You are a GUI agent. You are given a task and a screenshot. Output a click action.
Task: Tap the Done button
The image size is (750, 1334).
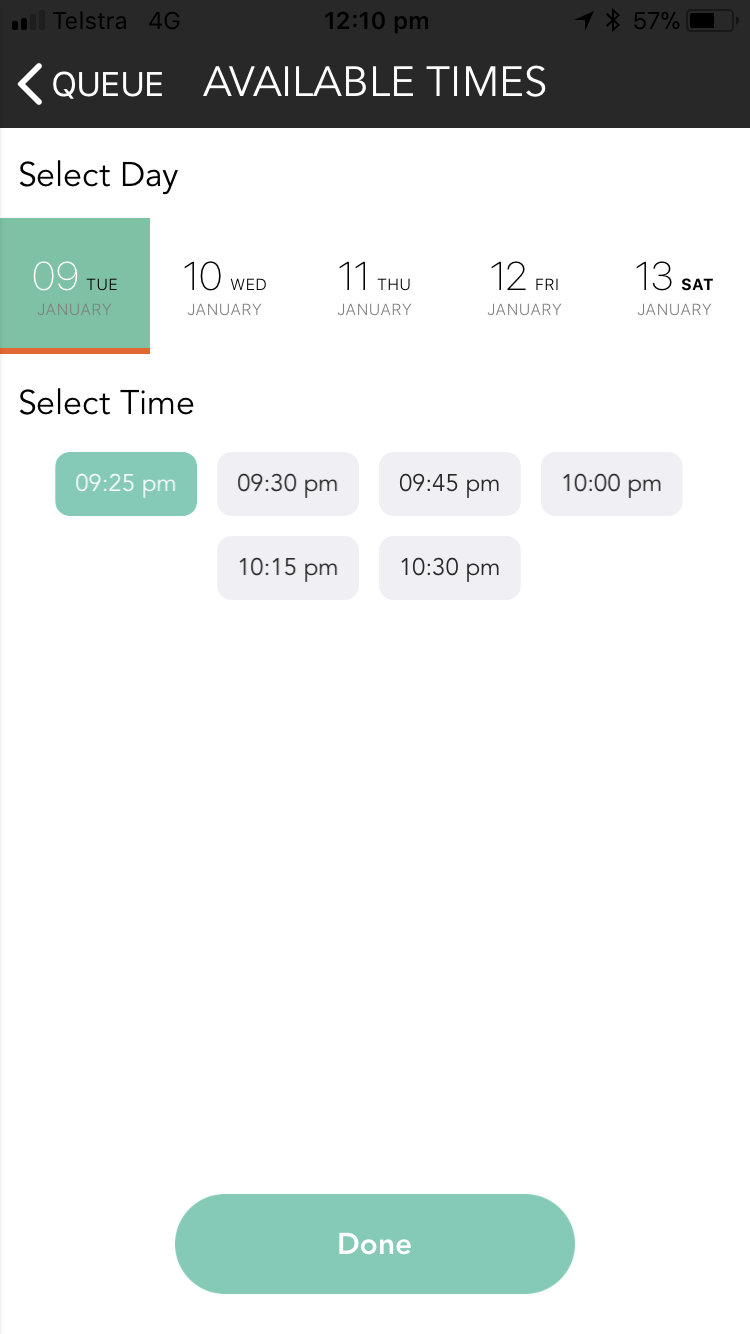click(x=375, y=1244)
